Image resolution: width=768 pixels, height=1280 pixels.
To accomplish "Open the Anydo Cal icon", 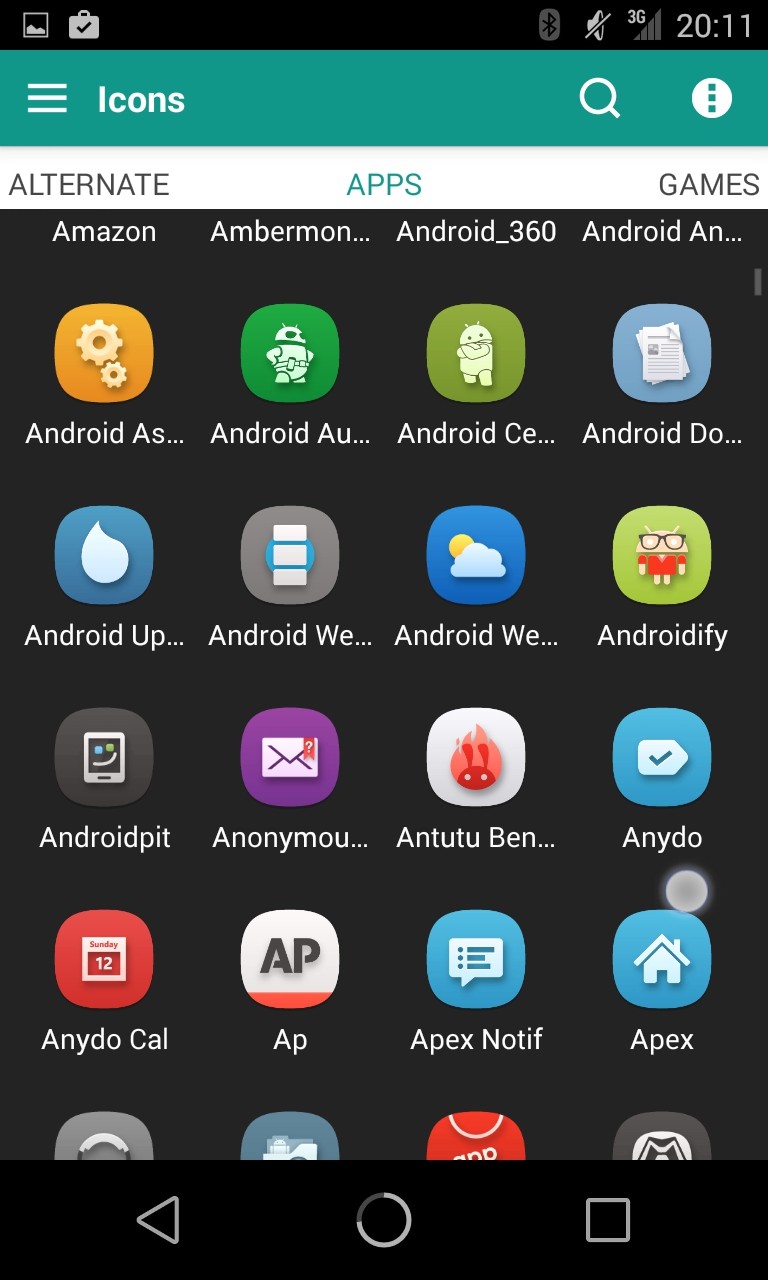I will pyautogui.click(x=104, y=959).
